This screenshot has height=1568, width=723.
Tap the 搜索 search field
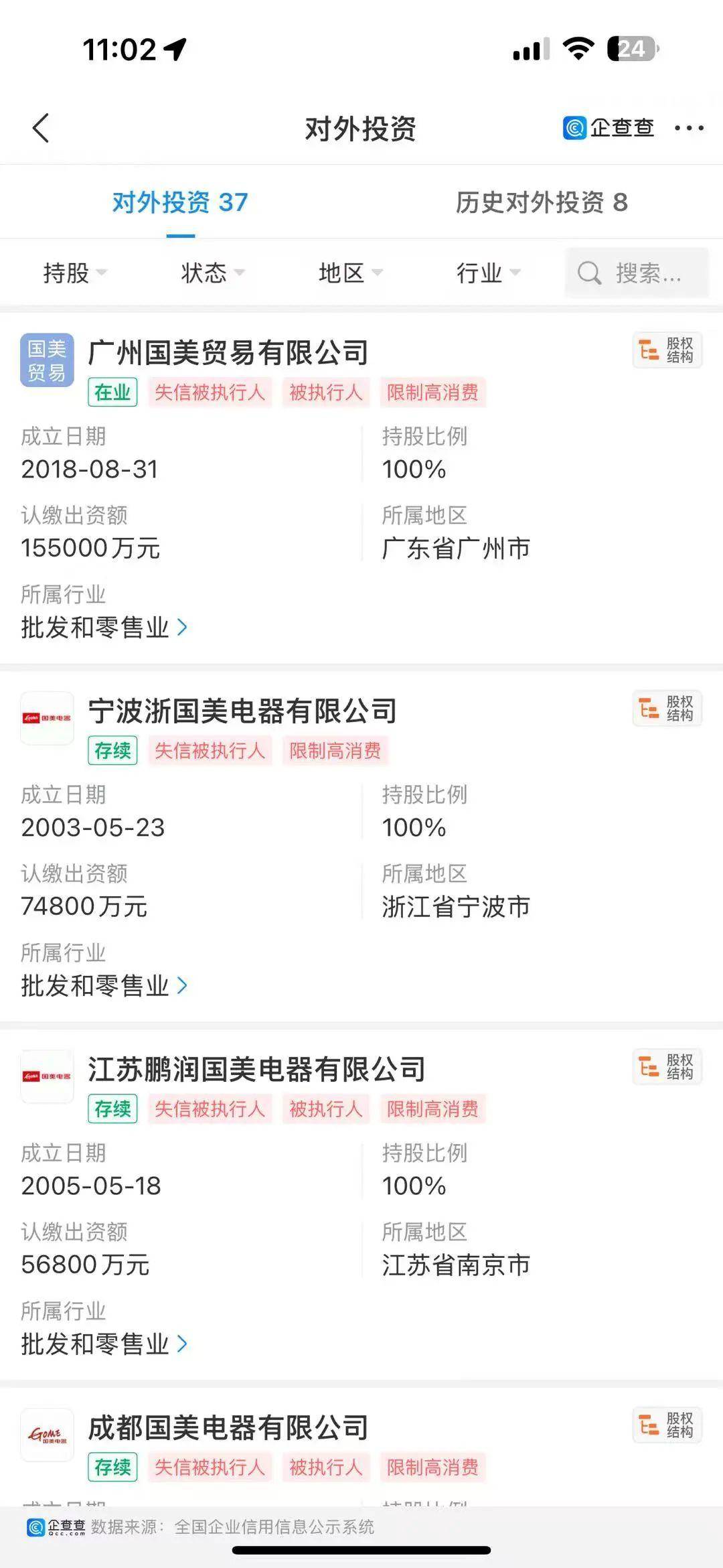tap(637, 273)
